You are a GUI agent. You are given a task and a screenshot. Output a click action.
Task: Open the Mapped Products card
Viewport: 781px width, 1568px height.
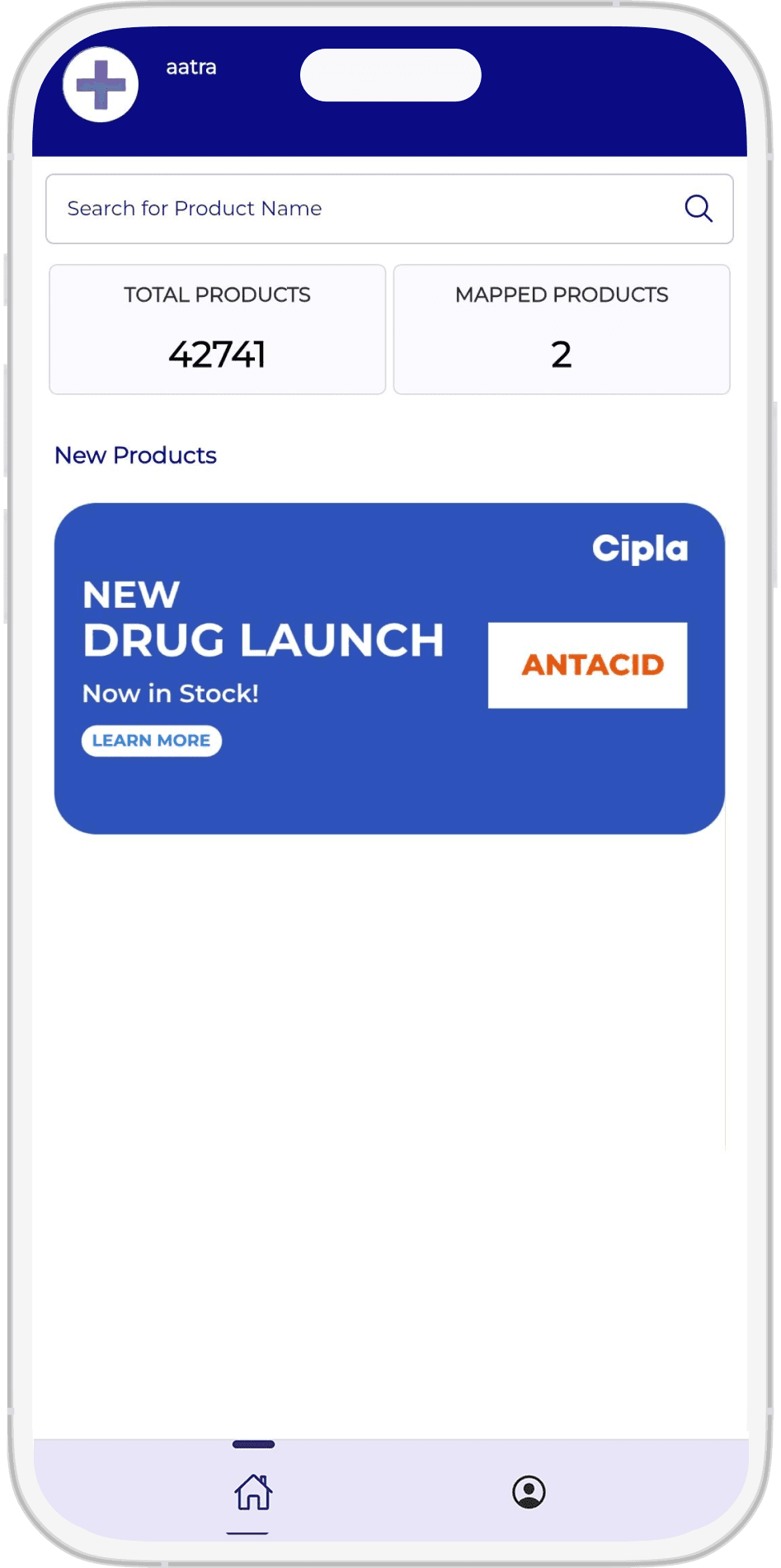click(x=561, y=329)
